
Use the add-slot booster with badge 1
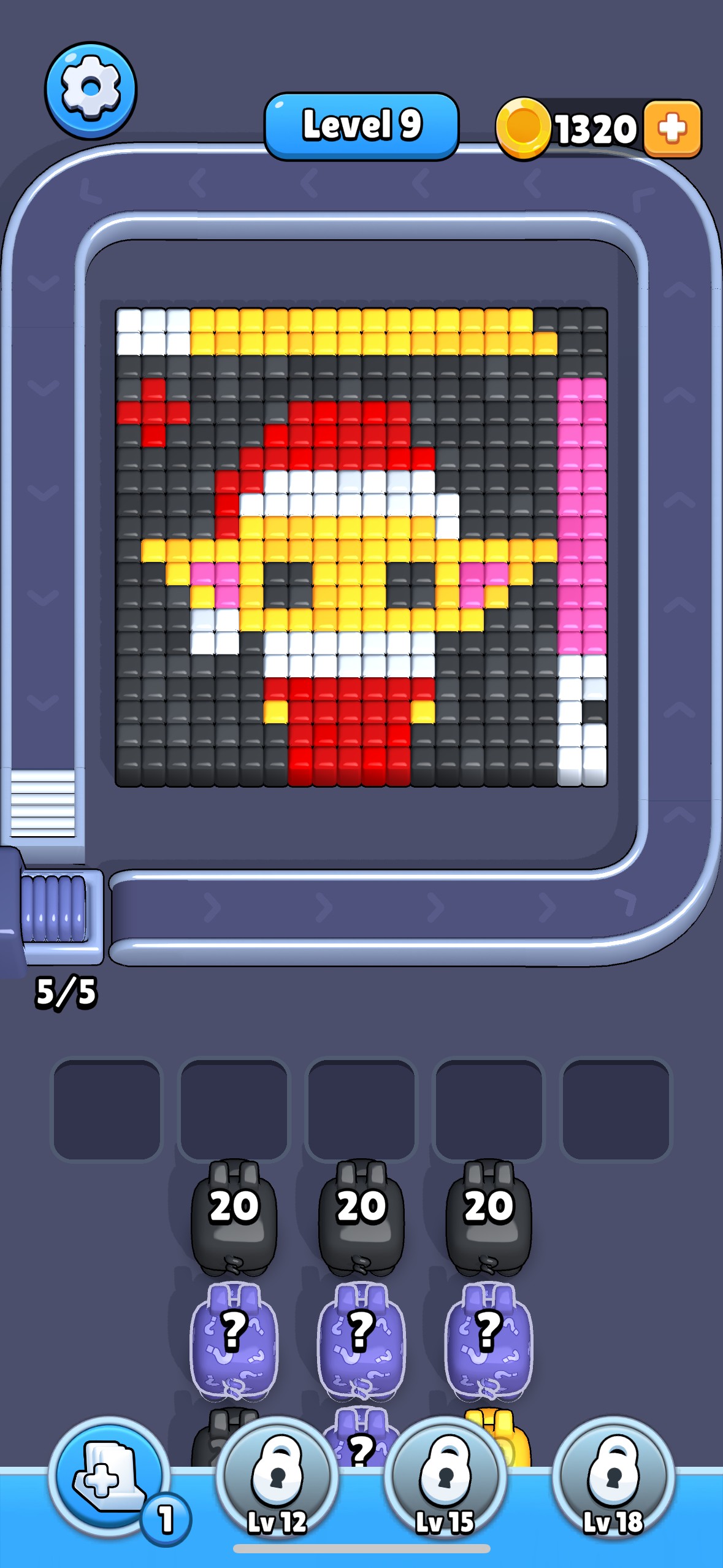[109, 1477]
